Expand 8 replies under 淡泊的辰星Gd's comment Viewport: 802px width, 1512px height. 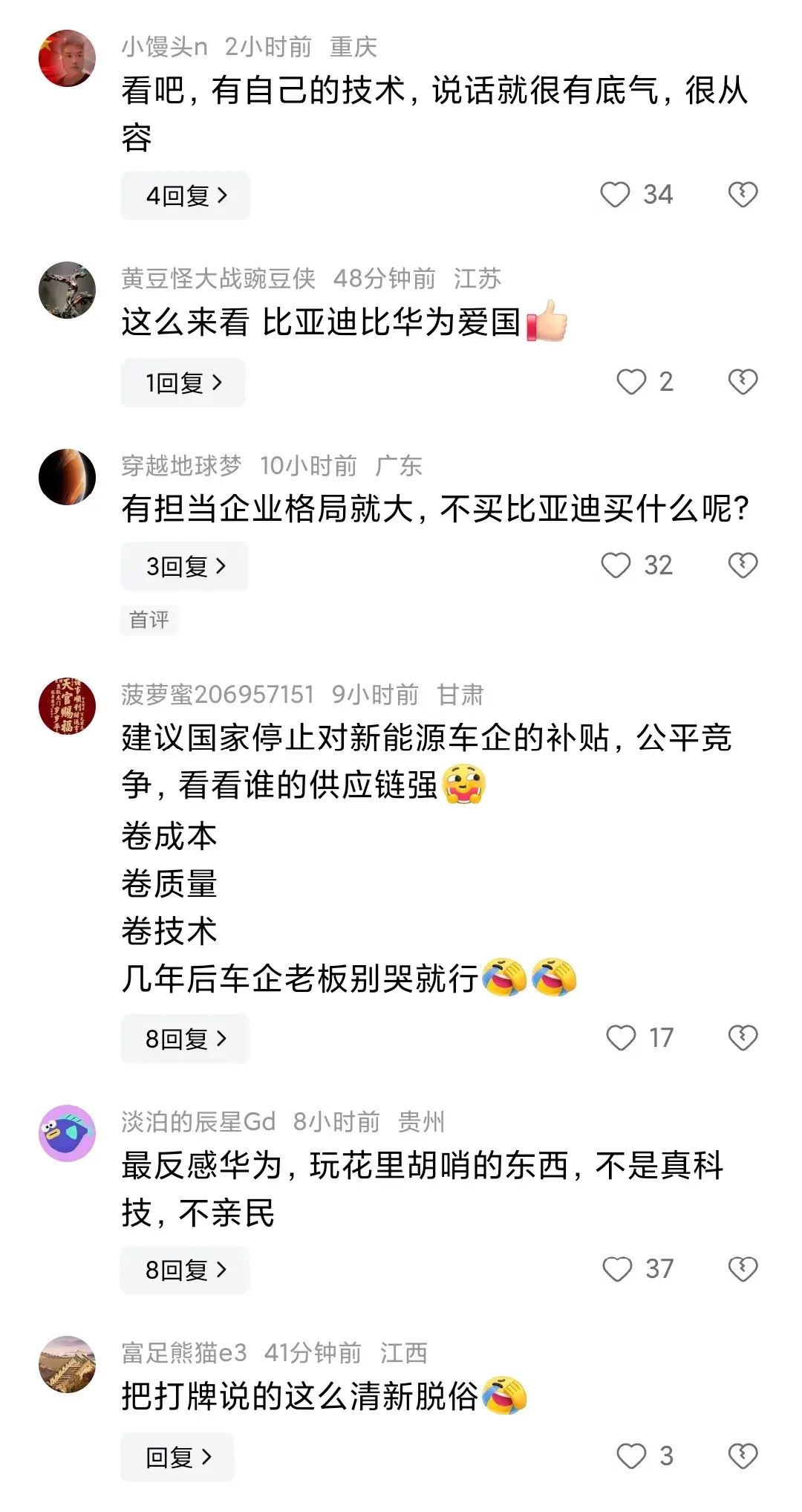tap(185, 1270)
